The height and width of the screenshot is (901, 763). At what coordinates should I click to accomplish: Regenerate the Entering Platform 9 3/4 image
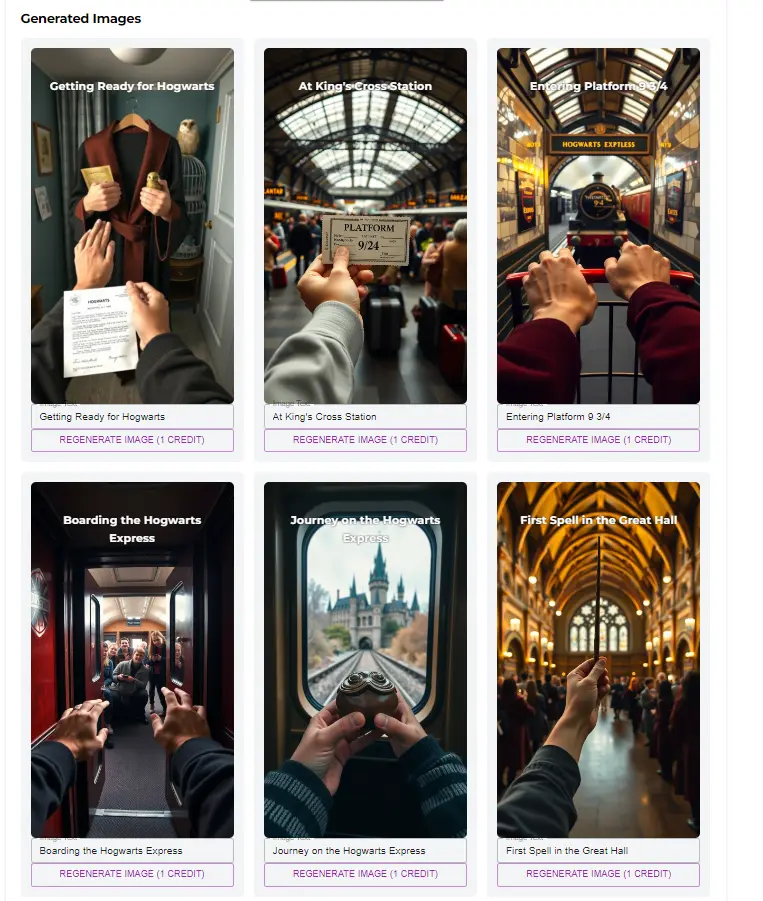click(598, 440)
